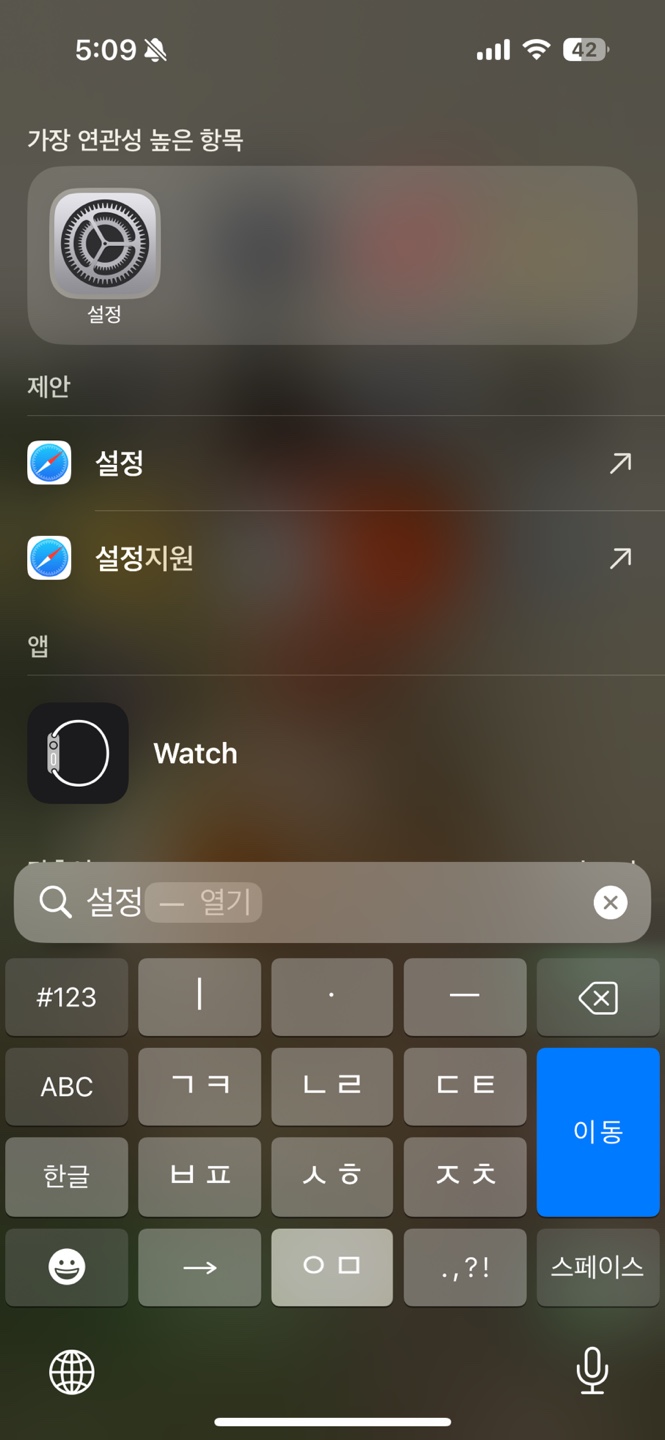The image size is (665, 1440).
Task: Tap the ㅇㅁ consonant key
Action: tap(332, 1267)
